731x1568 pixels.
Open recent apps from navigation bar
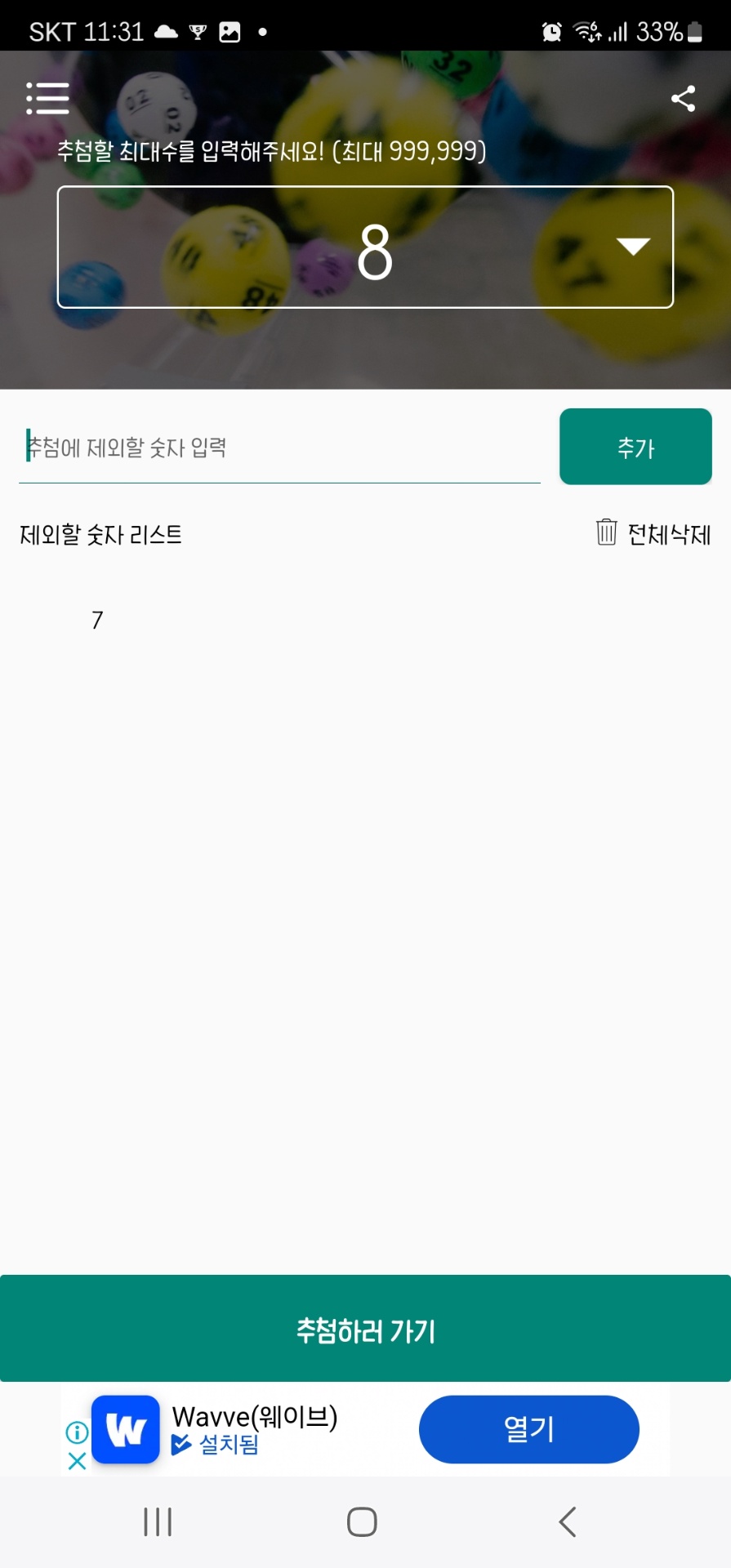click(x=158, y=1521)
